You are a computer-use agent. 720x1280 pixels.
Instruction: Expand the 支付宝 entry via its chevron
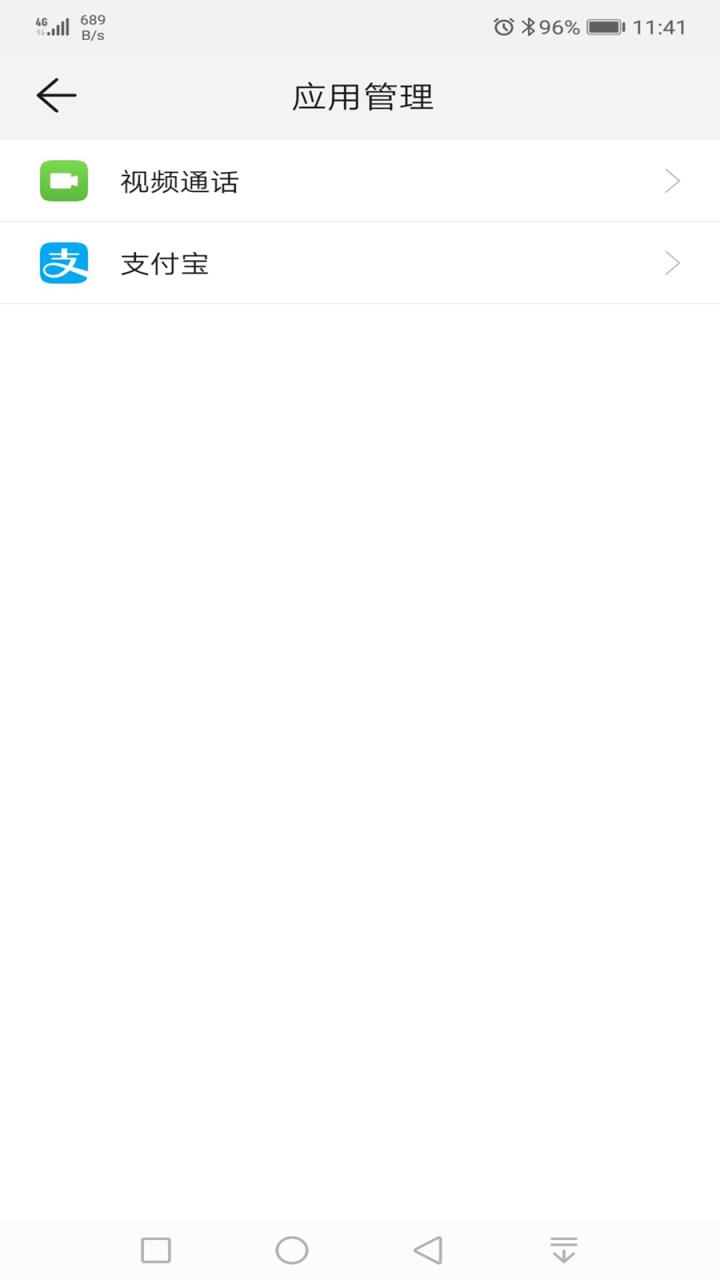point(671,263)
